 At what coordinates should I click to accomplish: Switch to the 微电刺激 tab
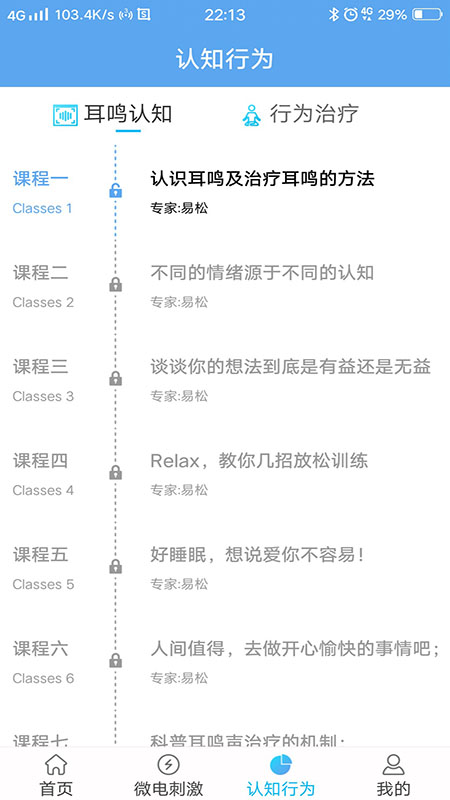click(168, 775)
